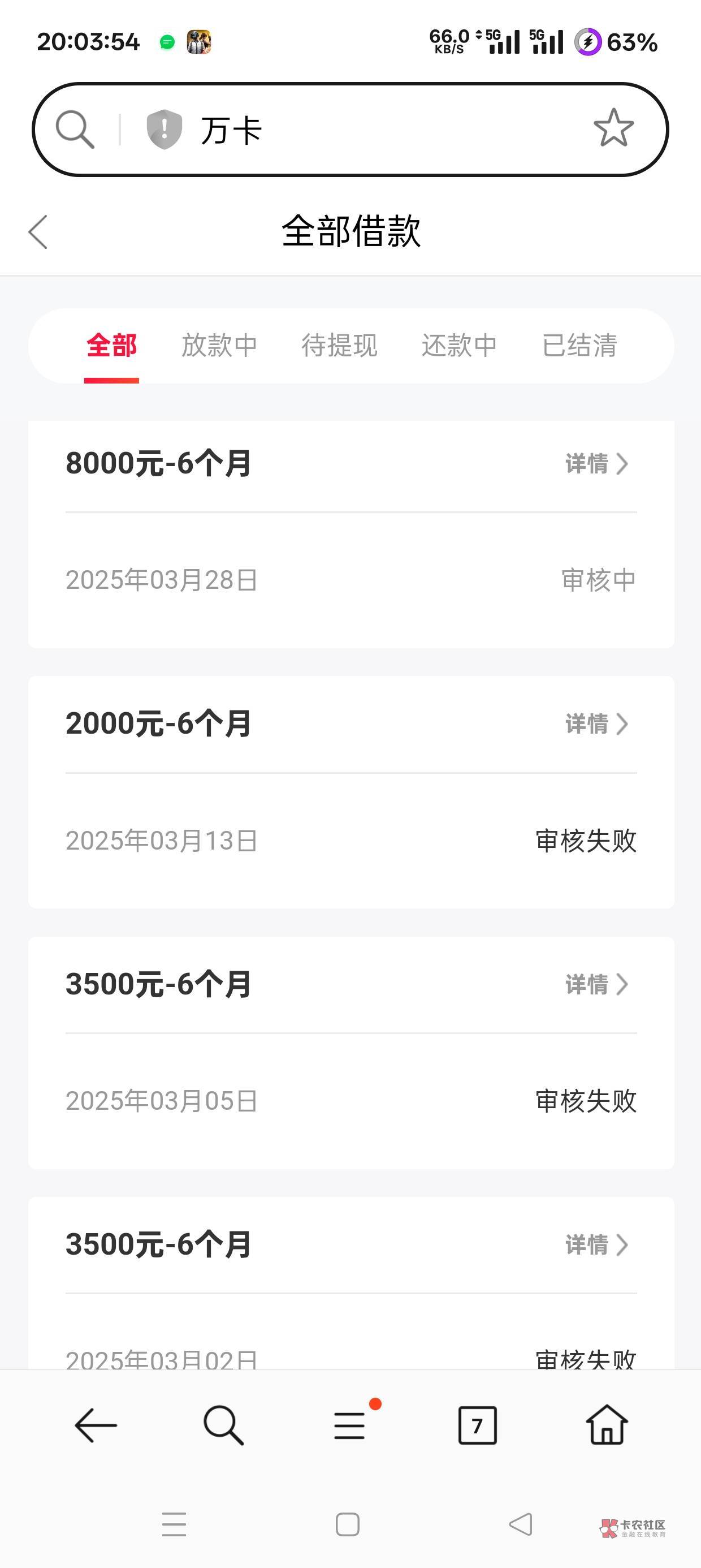
Task: View the 已结清 tab
Action: coord(579,345)
